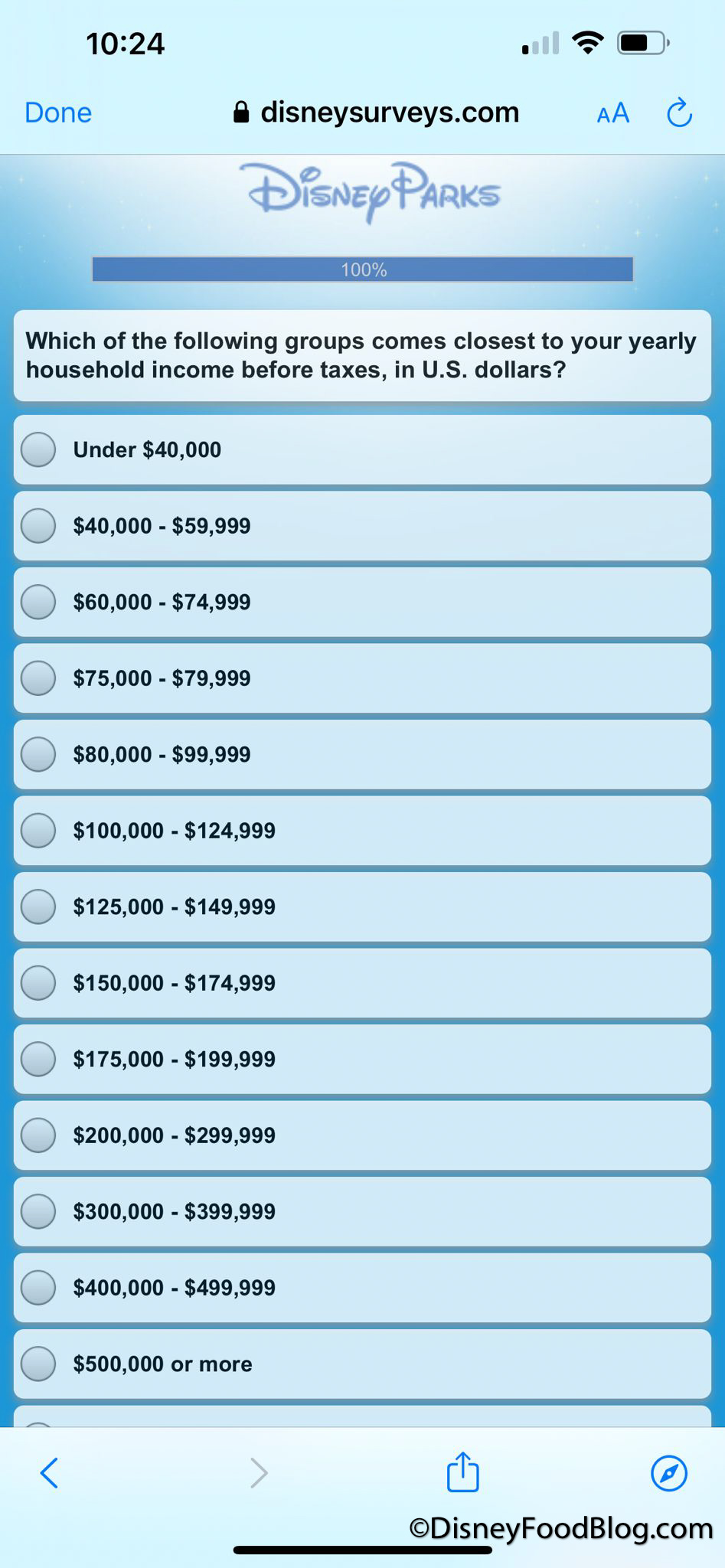Pick the $400,000 - $499,999 option
Viewport: 725px width, 1568px height.
tap(38, 1288)
